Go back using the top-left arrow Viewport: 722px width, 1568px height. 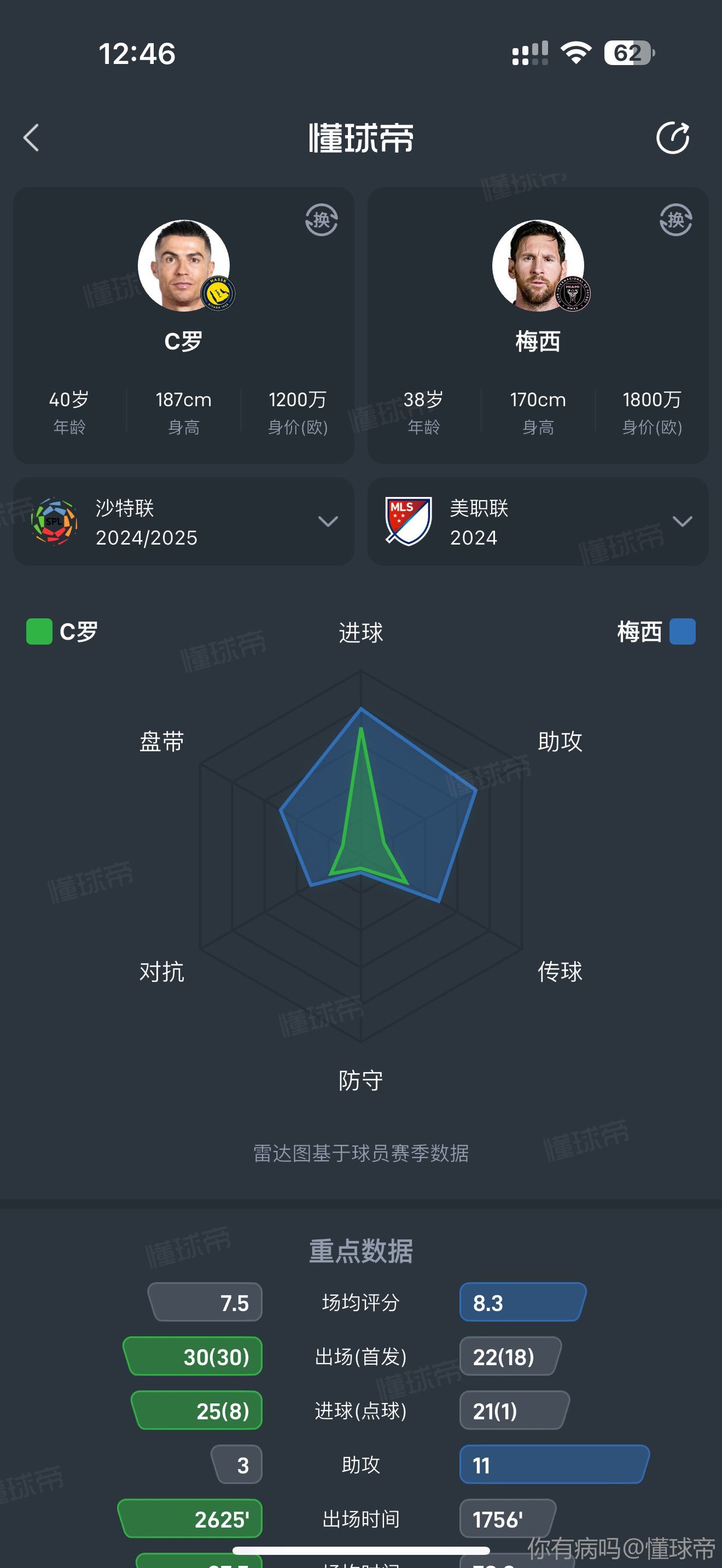(32, 138)
